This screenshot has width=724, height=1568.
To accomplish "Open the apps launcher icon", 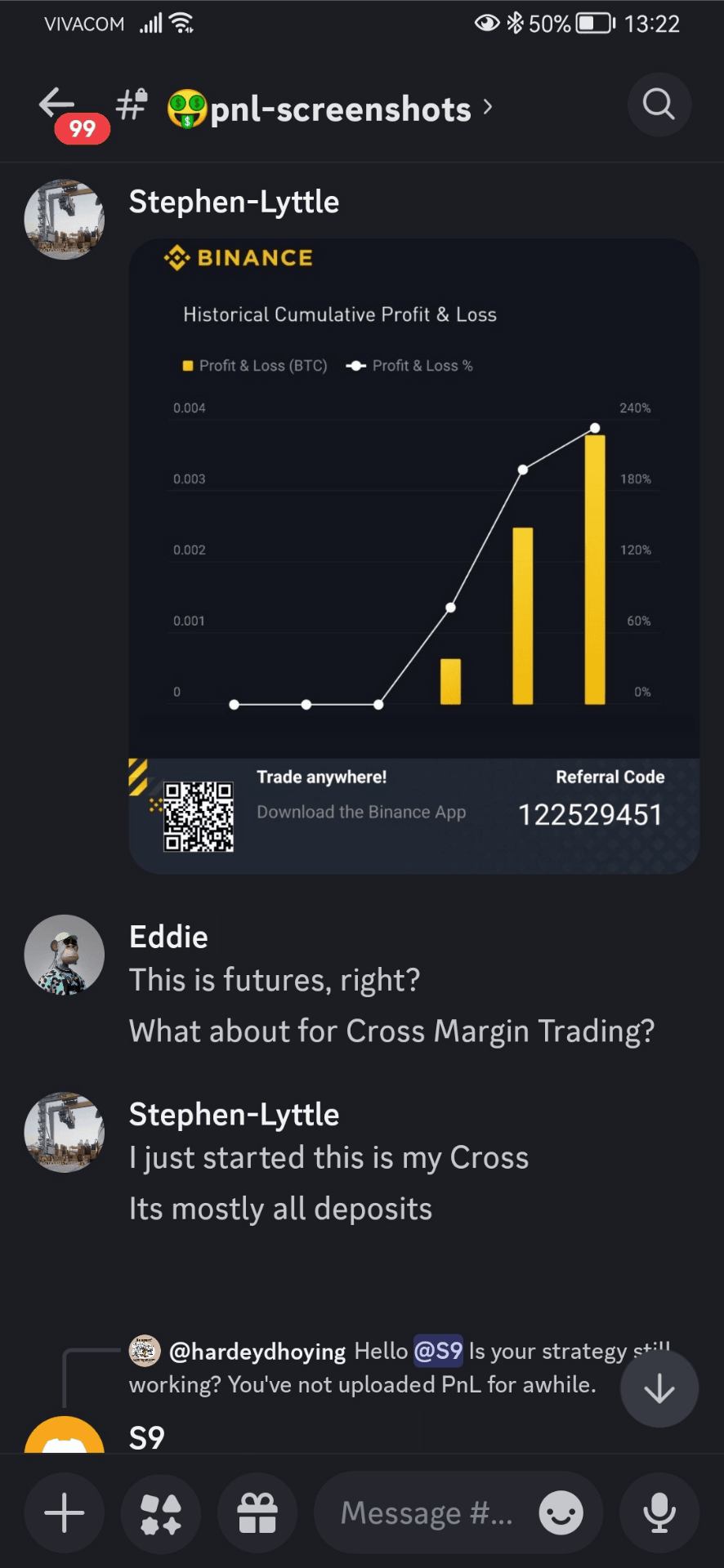I will tap(161, 1513).
